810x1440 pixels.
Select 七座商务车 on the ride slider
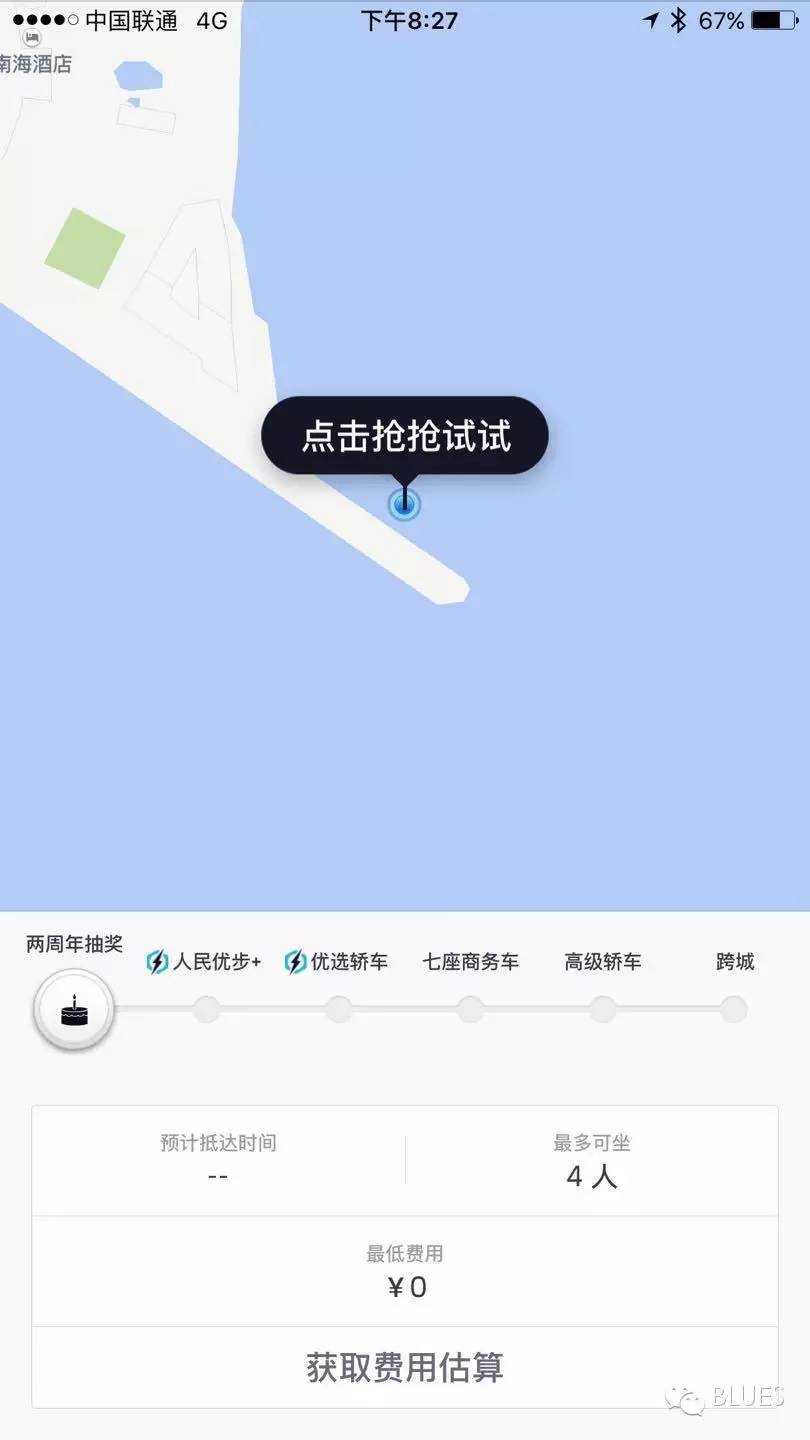pos(470,1009)
